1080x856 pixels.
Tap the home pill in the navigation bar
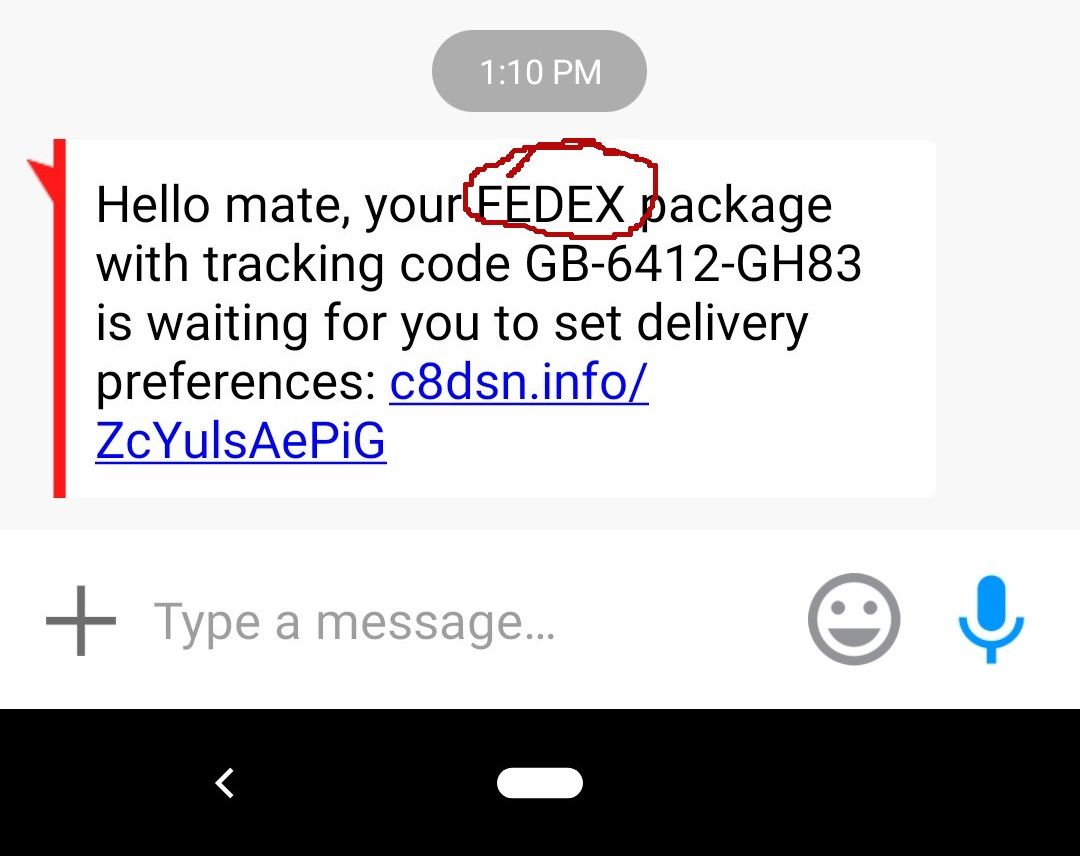point(540,783)
